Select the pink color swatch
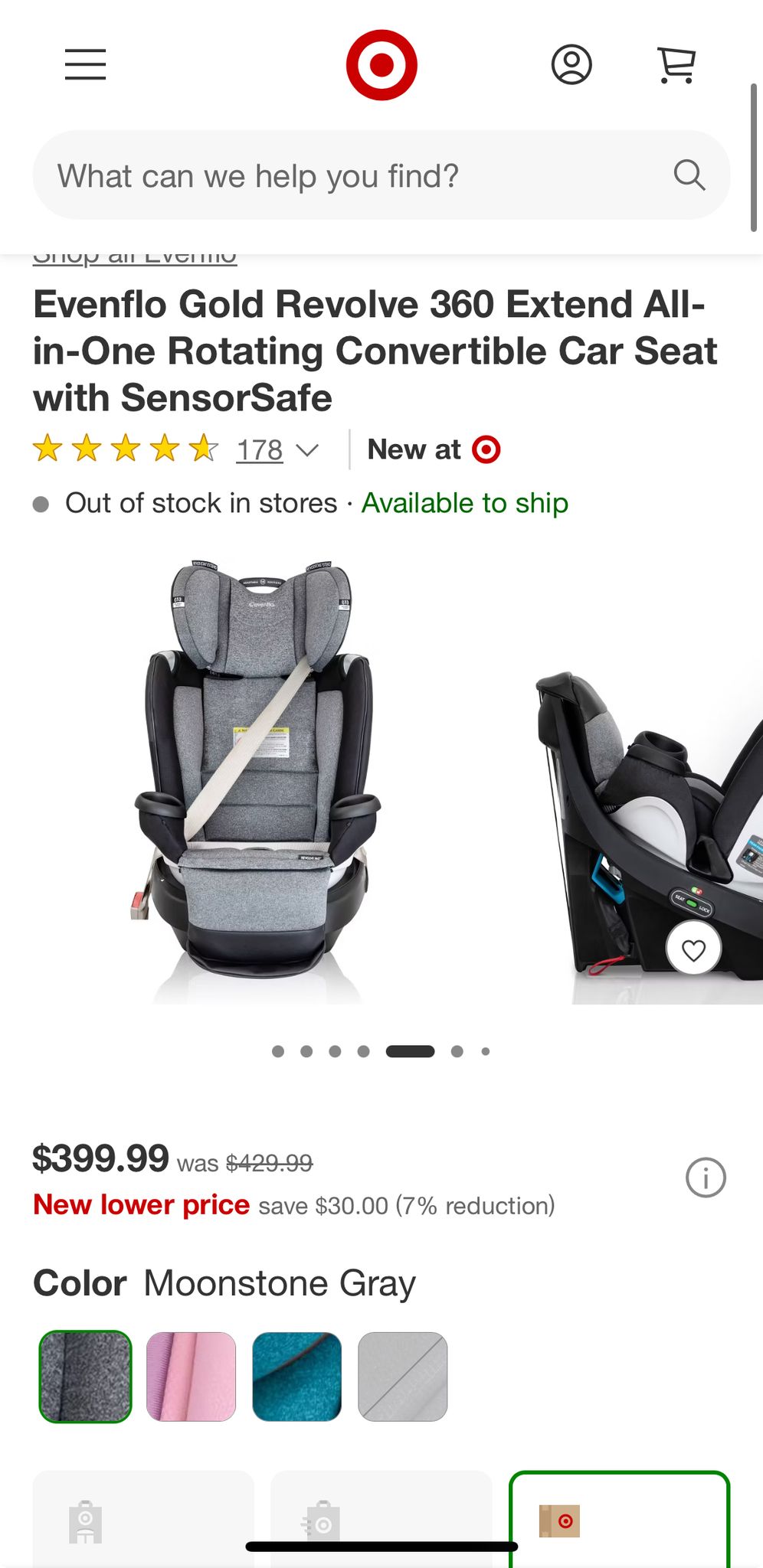Viewport: 763px width, 1568px height. click(x=191, y=1377)
